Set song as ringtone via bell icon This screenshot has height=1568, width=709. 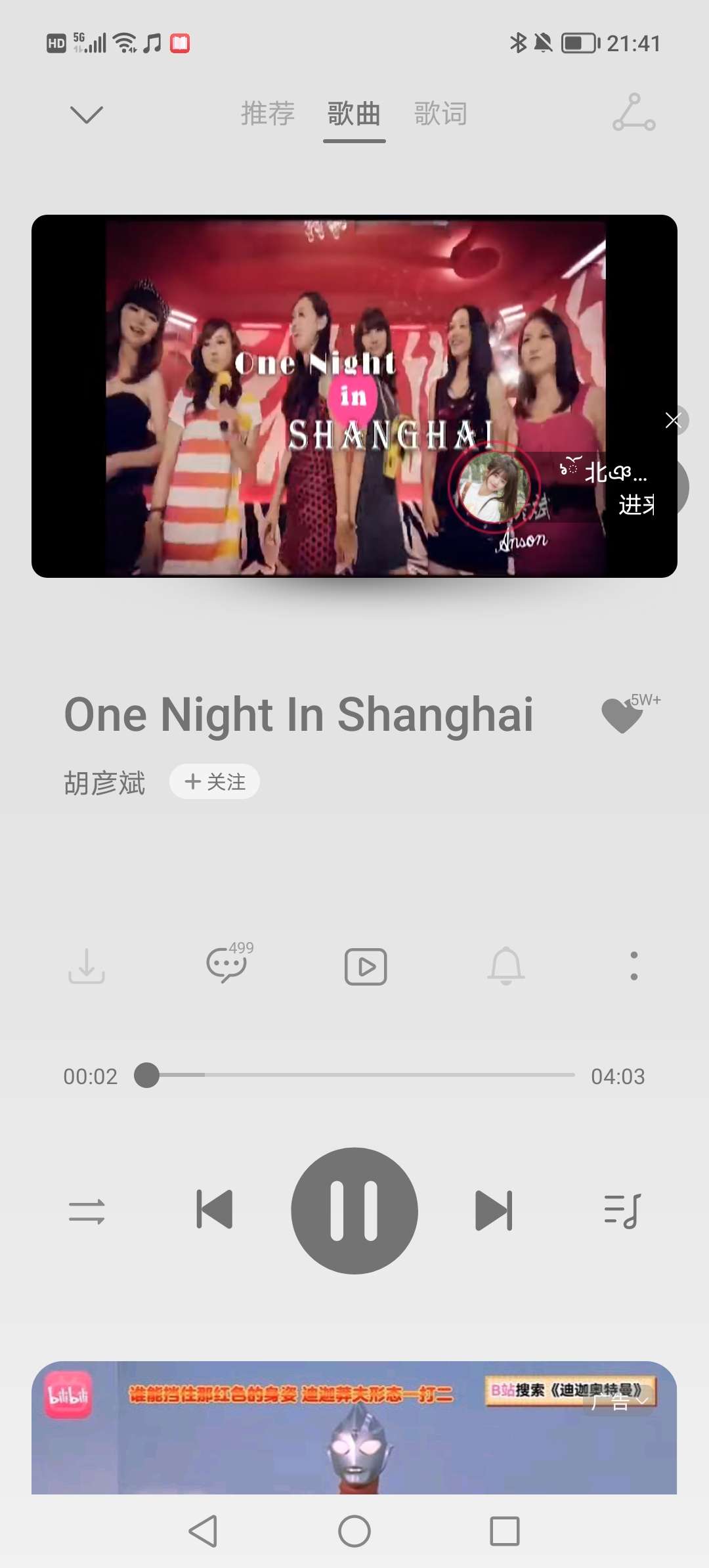pyautogui.click(x=506, y=966)
